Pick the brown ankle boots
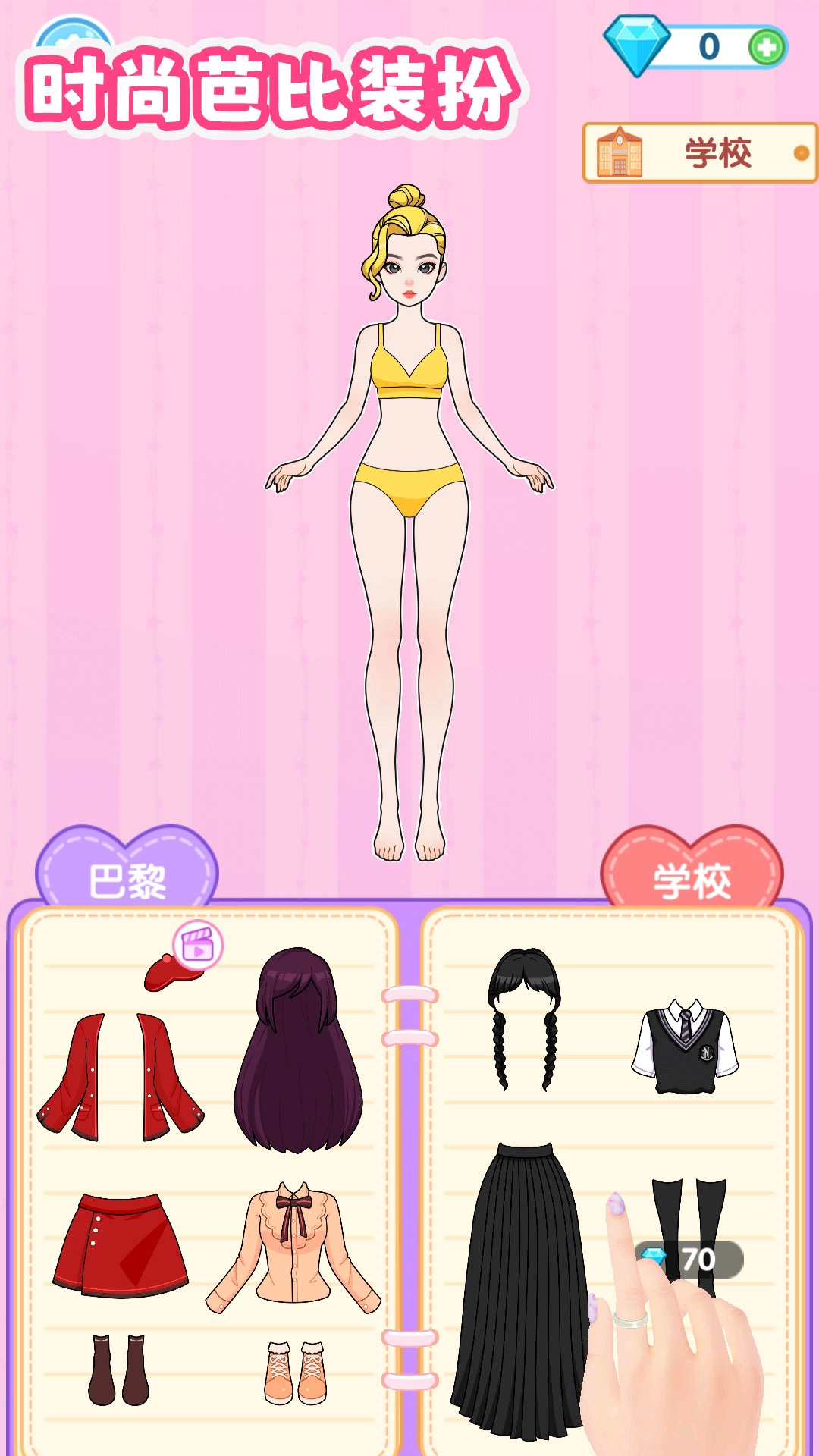Screen dimensions: 819x1456 coord(119,1371)
